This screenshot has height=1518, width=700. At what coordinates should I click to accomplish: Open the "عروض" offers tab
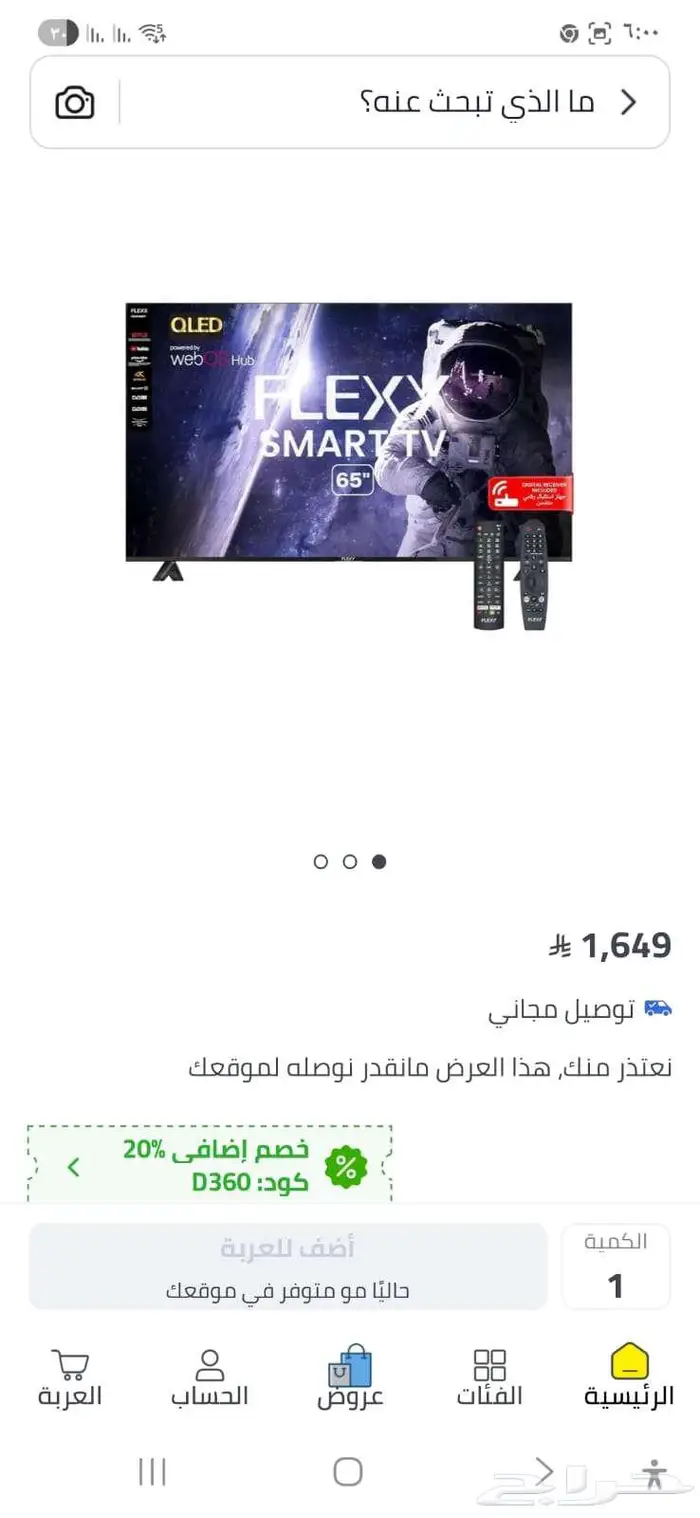pyautogui.click(x=350, y=1377)
